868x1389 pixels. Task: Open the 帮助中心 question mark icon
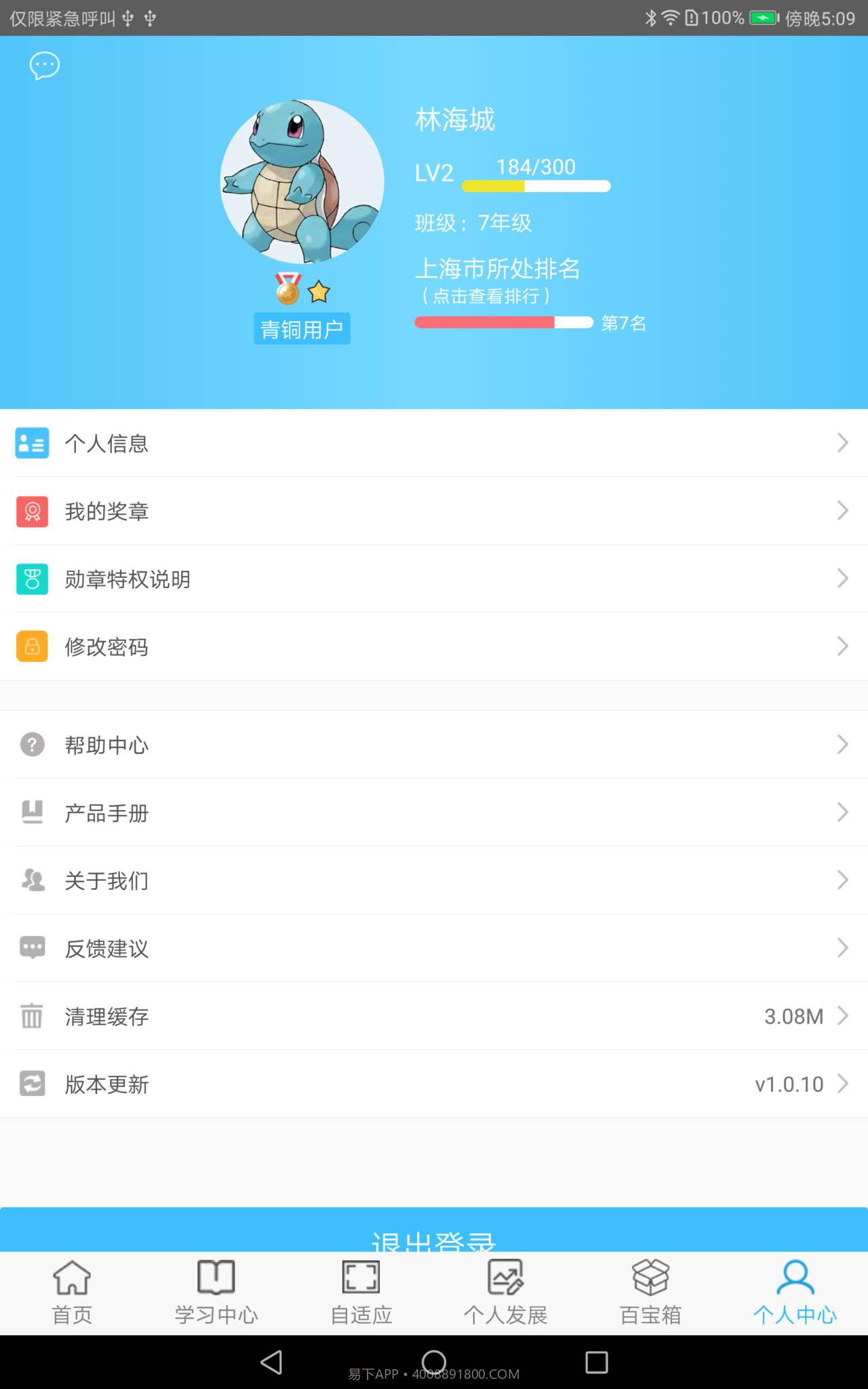coord(32,744)
